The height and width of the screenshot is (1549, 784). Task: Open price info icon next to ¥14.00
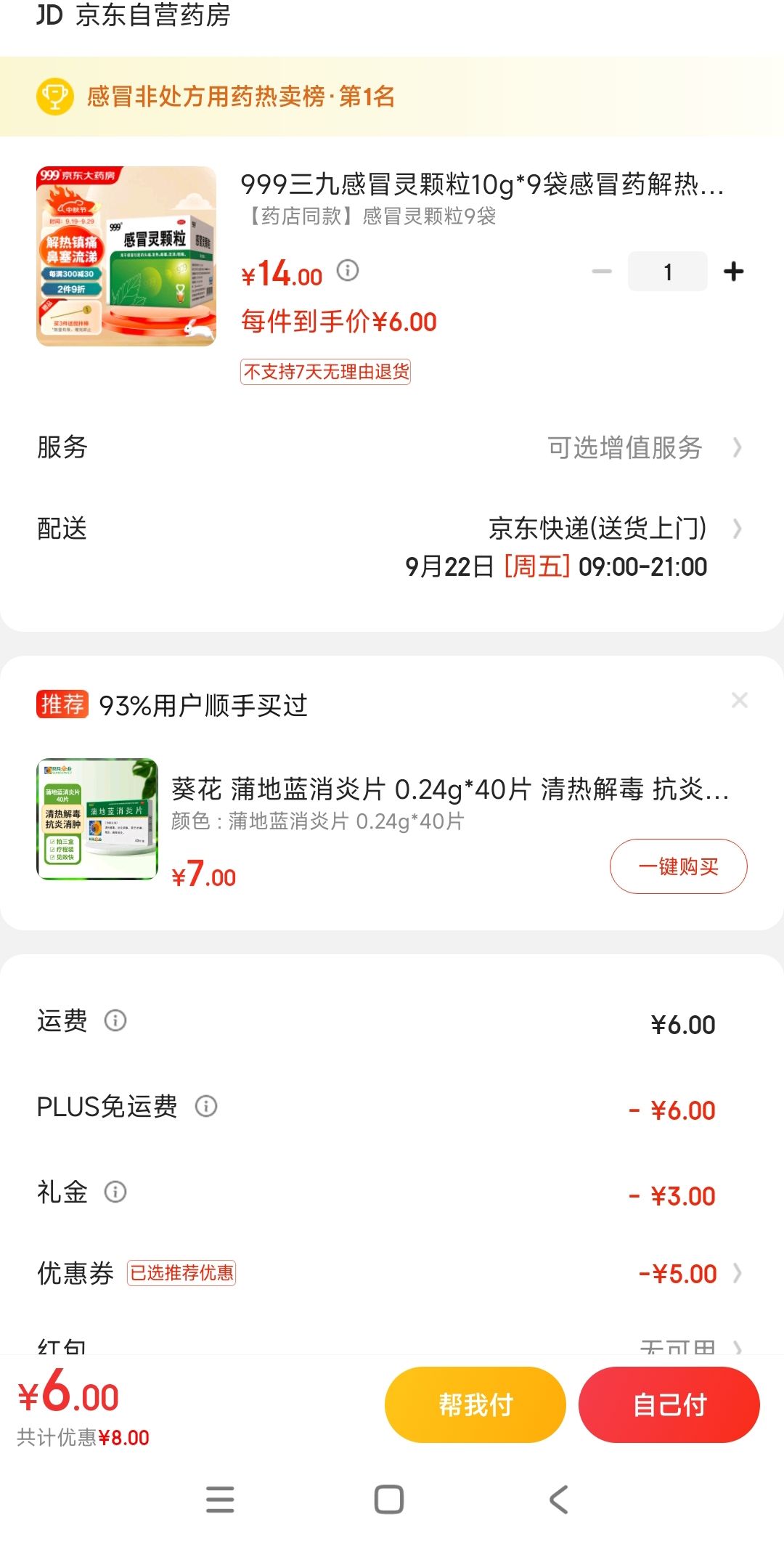coord(348,271)
